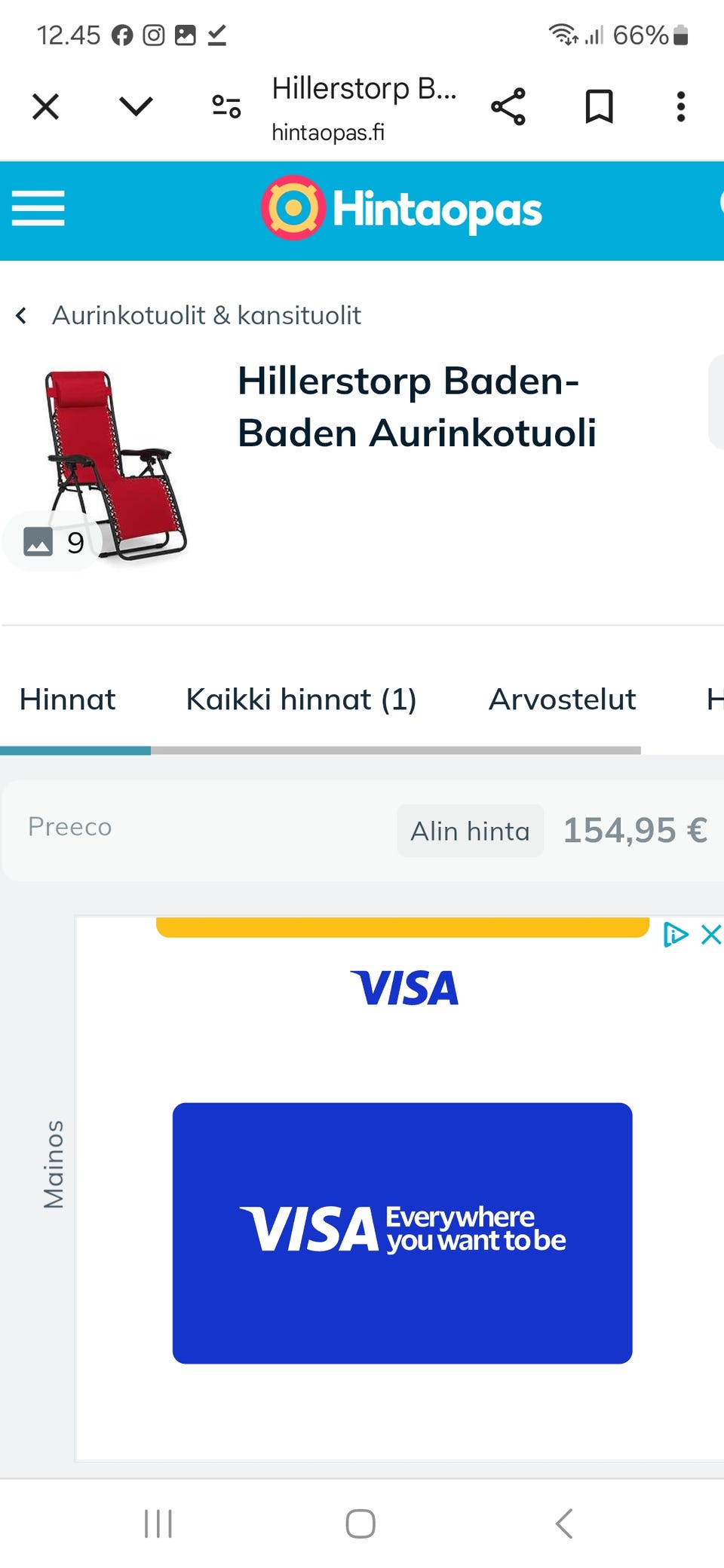724x1568 pixels.
Task: Open recent apps from the navigation bar
Action: coord(158,1523)
